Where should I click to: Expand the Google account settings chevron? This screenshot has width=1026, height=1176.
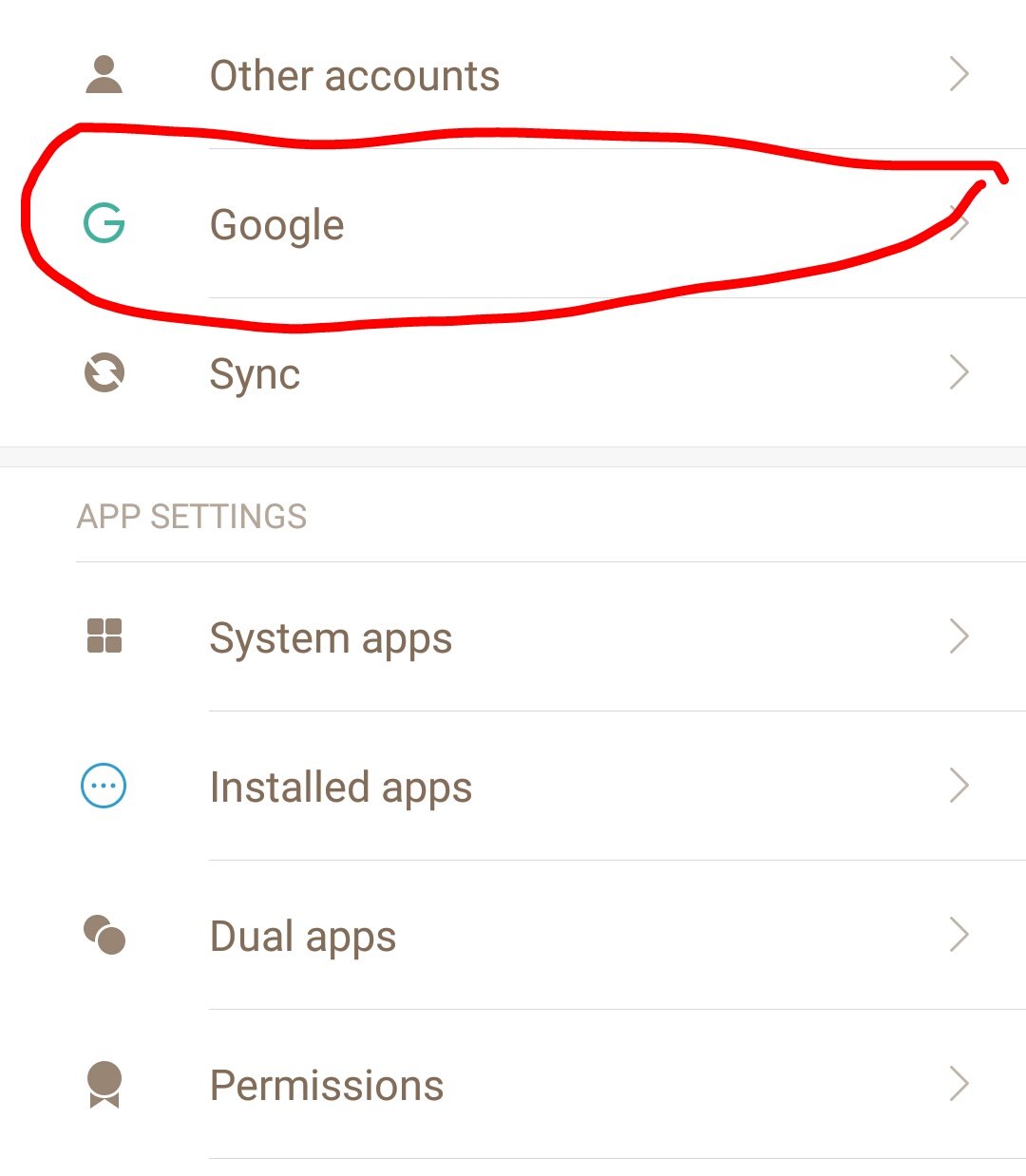959,224
